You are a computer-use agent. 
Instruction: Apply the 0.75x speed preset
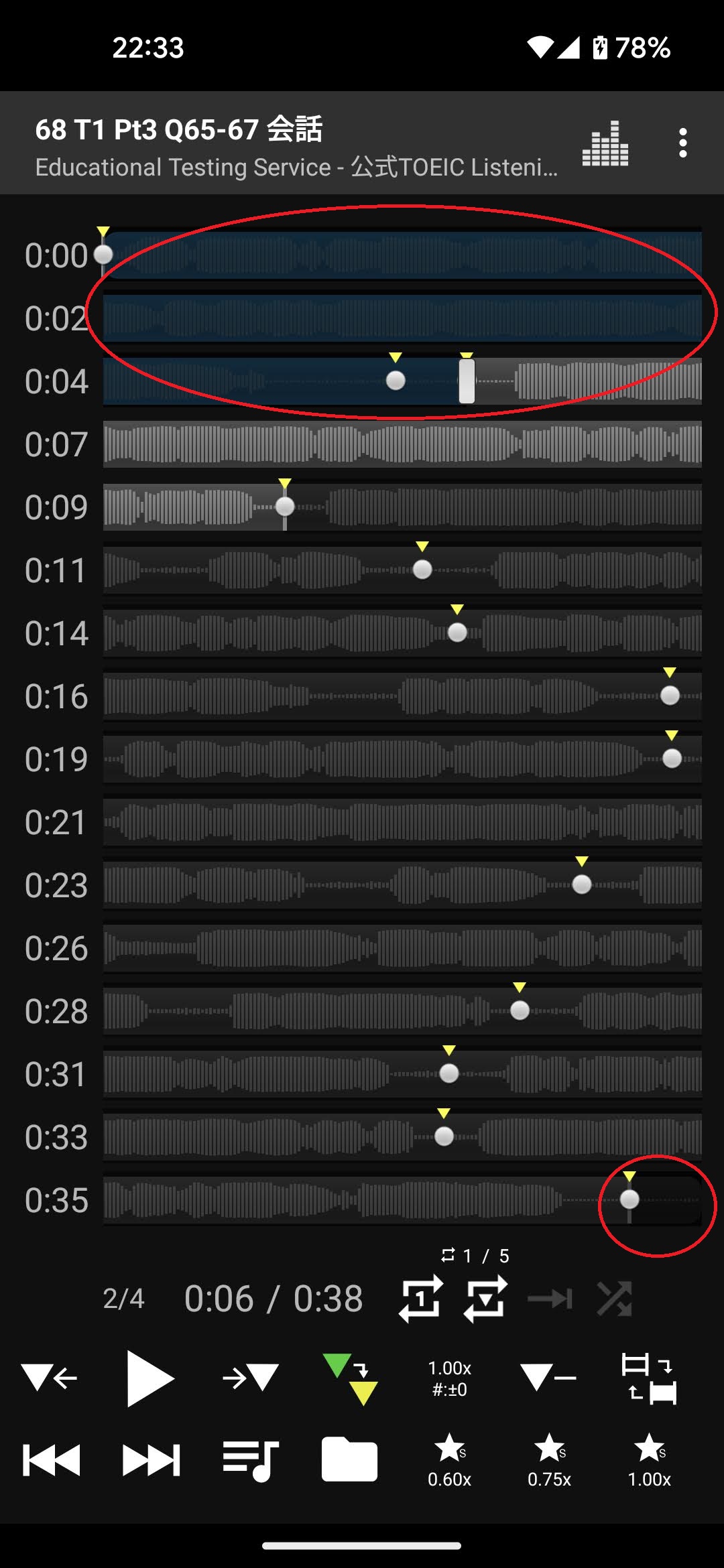point(549,1460)
